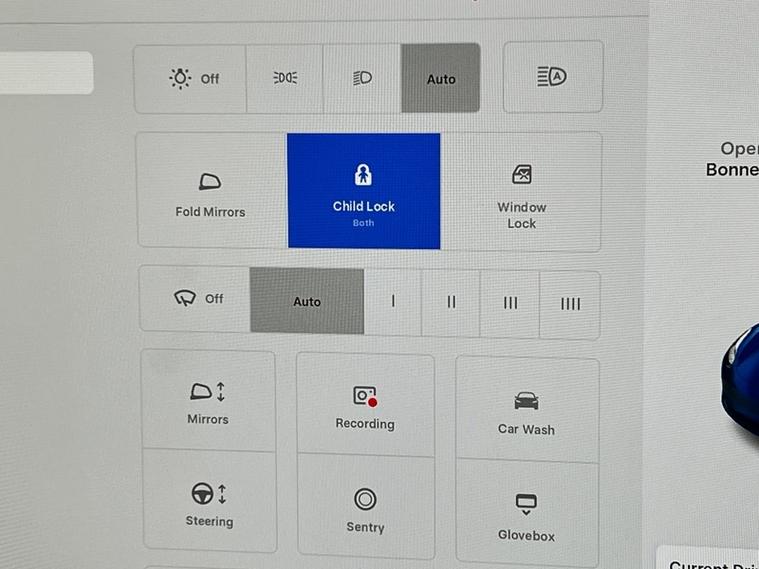Screen dimensions: 759x569
Task: Turn the wipers off
Action: coord(196,298)
